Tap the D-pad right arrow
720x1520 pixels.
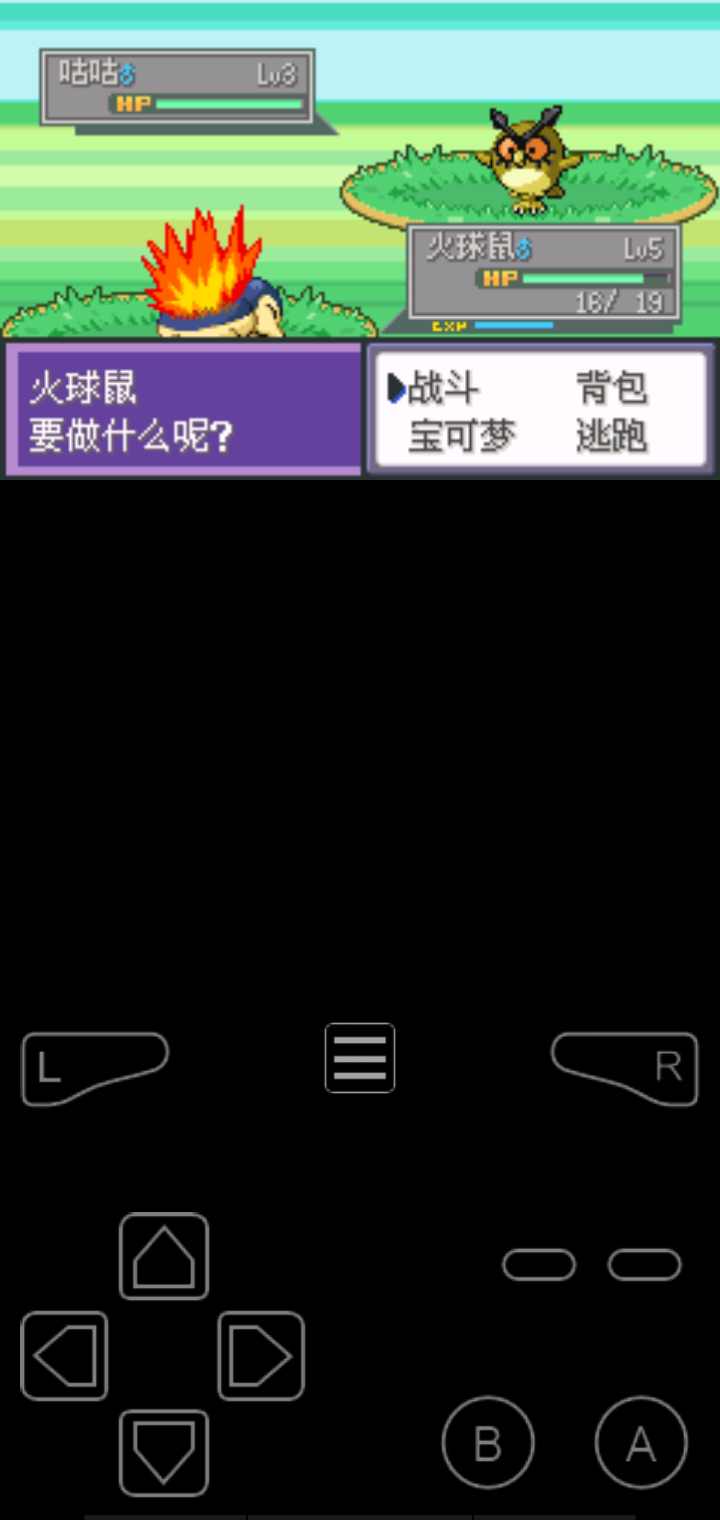pos(261,1356)
